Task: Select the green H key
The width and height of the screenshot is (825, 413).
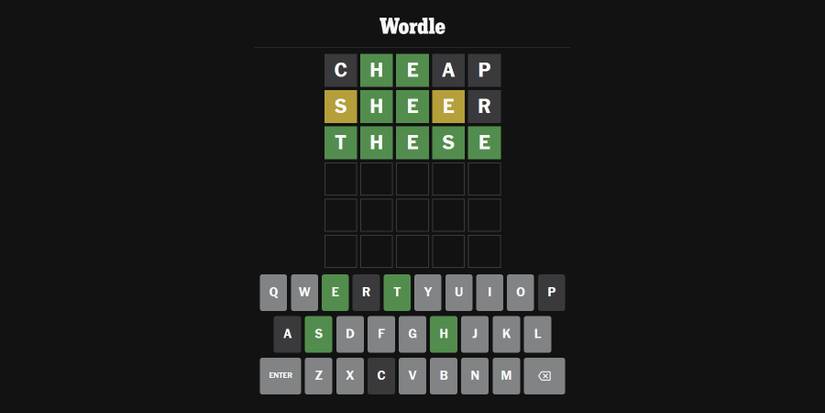Action: pyautogui.click(x=443, y=335)
